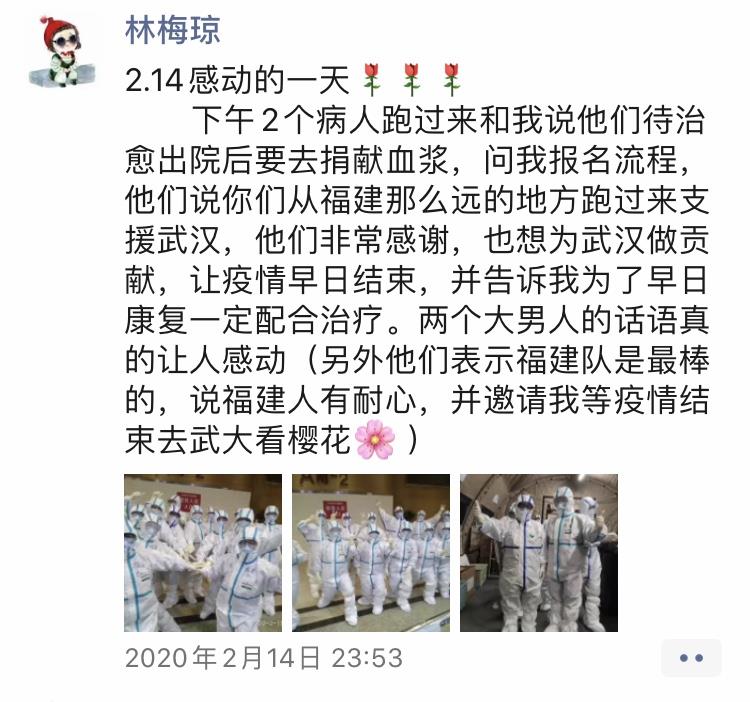Open the third photo of staff in suits
Screen dimensions: 750x702
click(x=538, y=552)
